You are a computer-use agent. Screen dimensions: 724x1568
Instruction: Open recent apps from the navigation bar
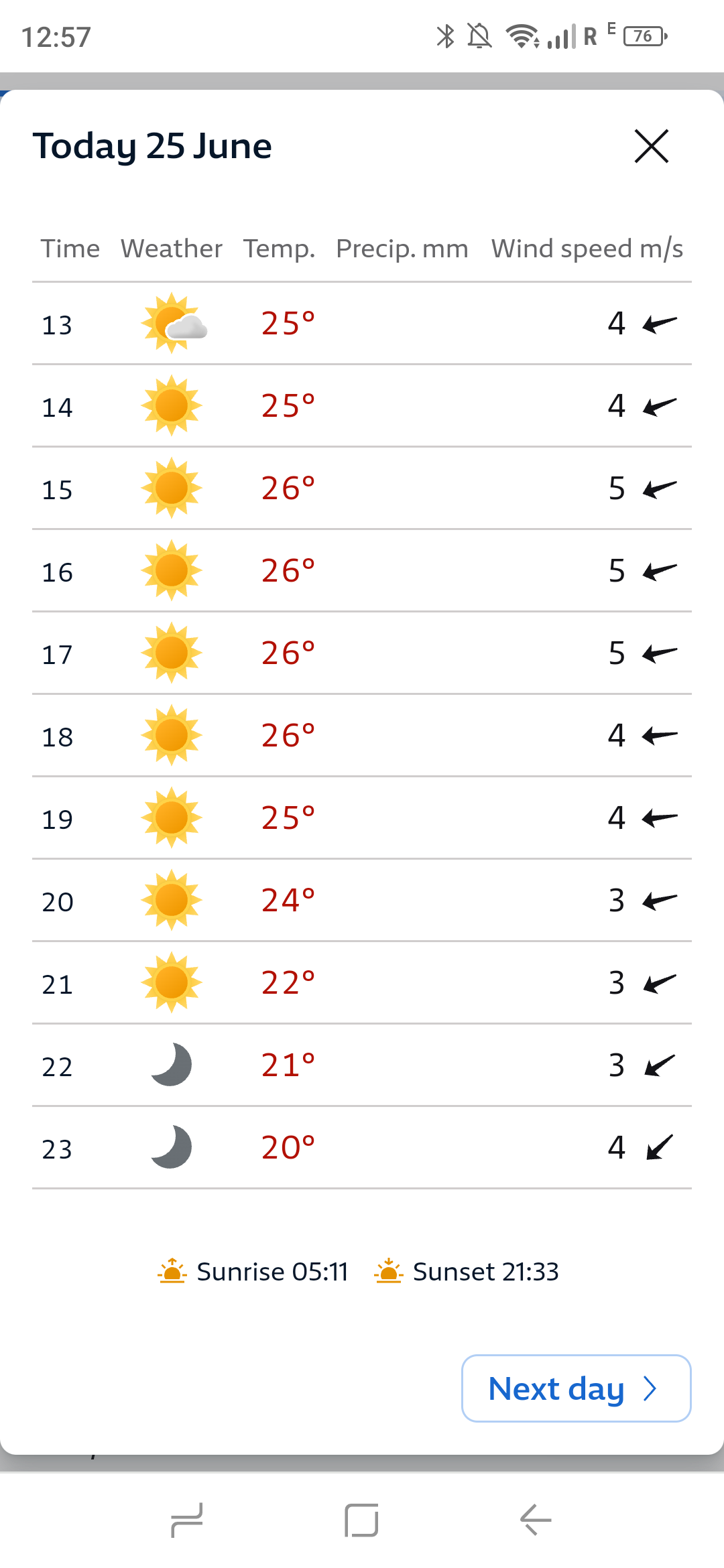(x=187, y=1520)
